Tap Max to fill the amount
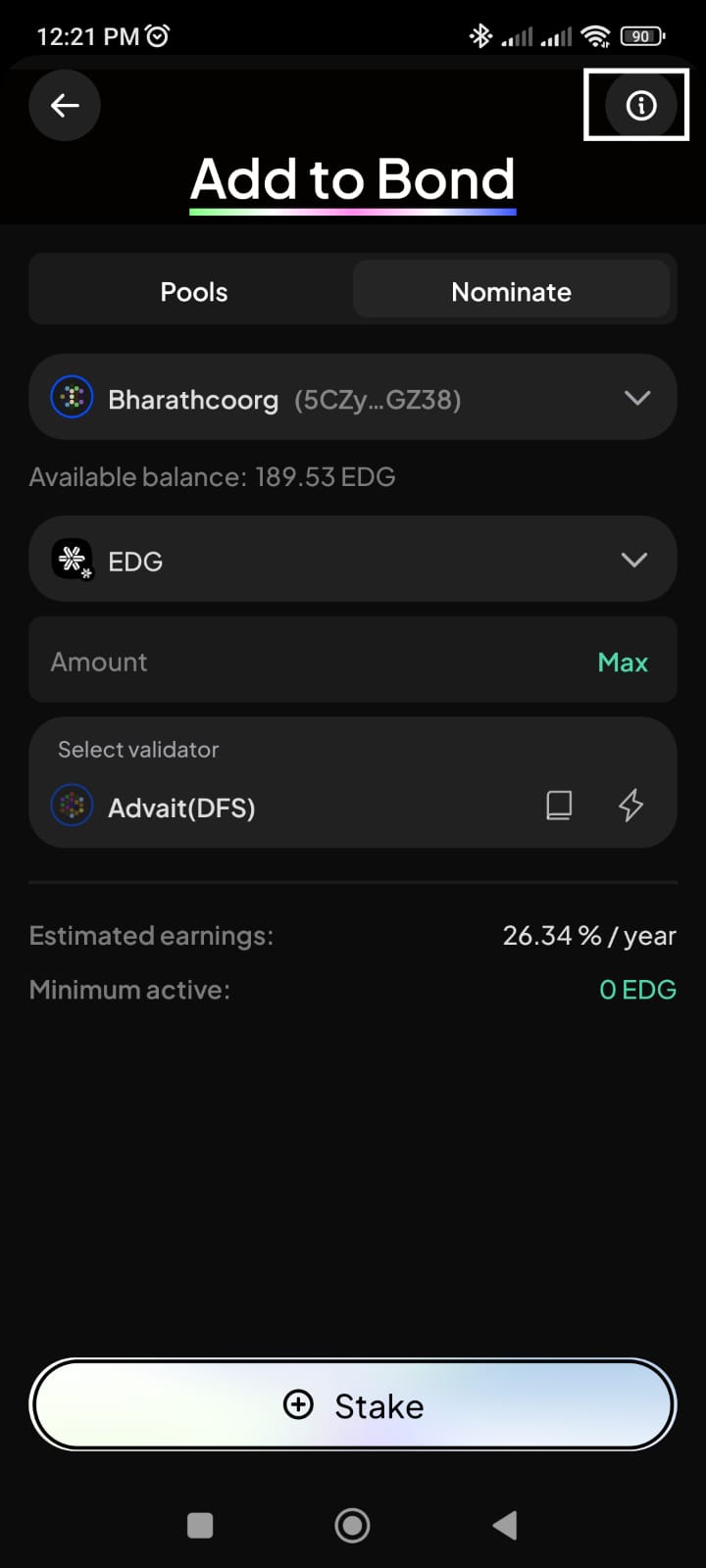This screenshot has width=706, height=1568. (623, 662)
